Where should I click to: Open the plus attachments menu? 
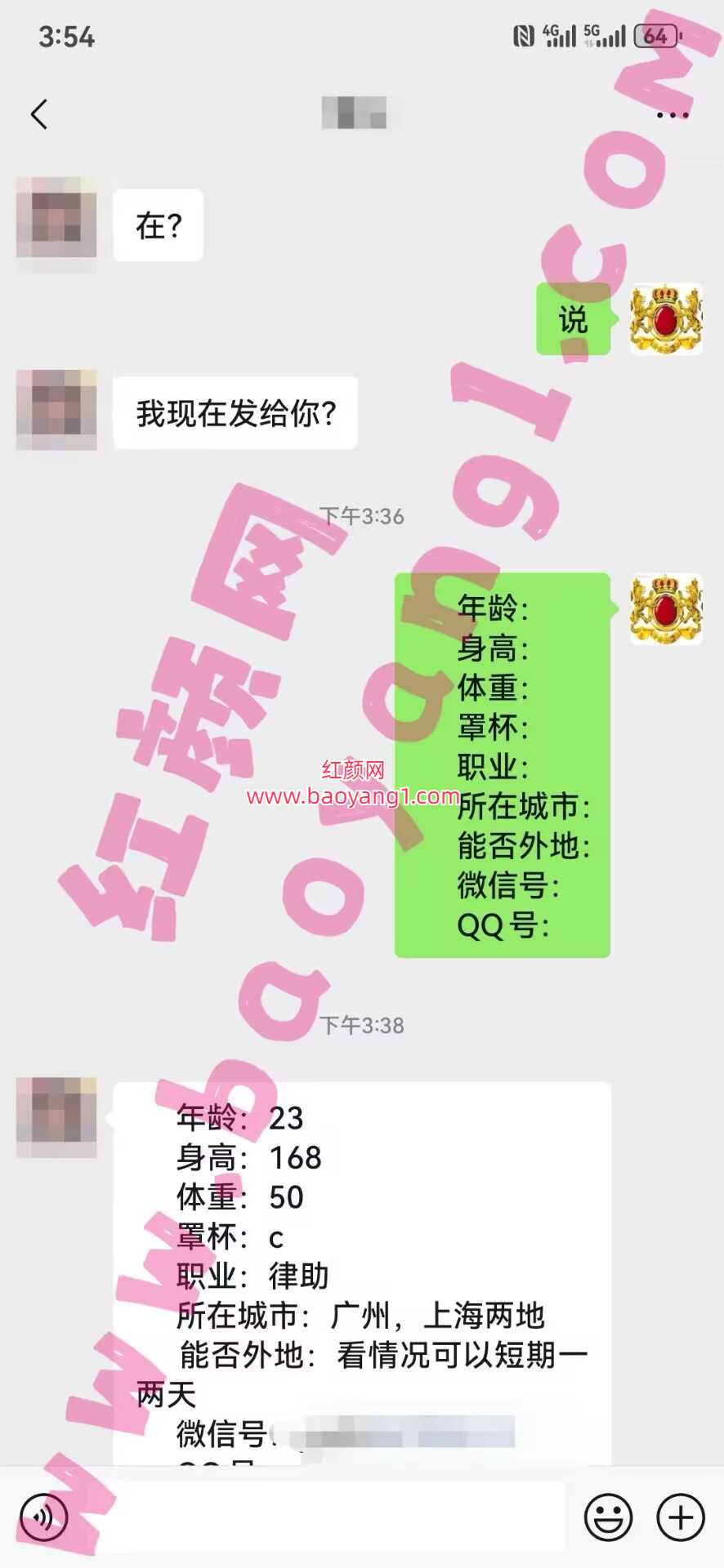coord(680,1517)
